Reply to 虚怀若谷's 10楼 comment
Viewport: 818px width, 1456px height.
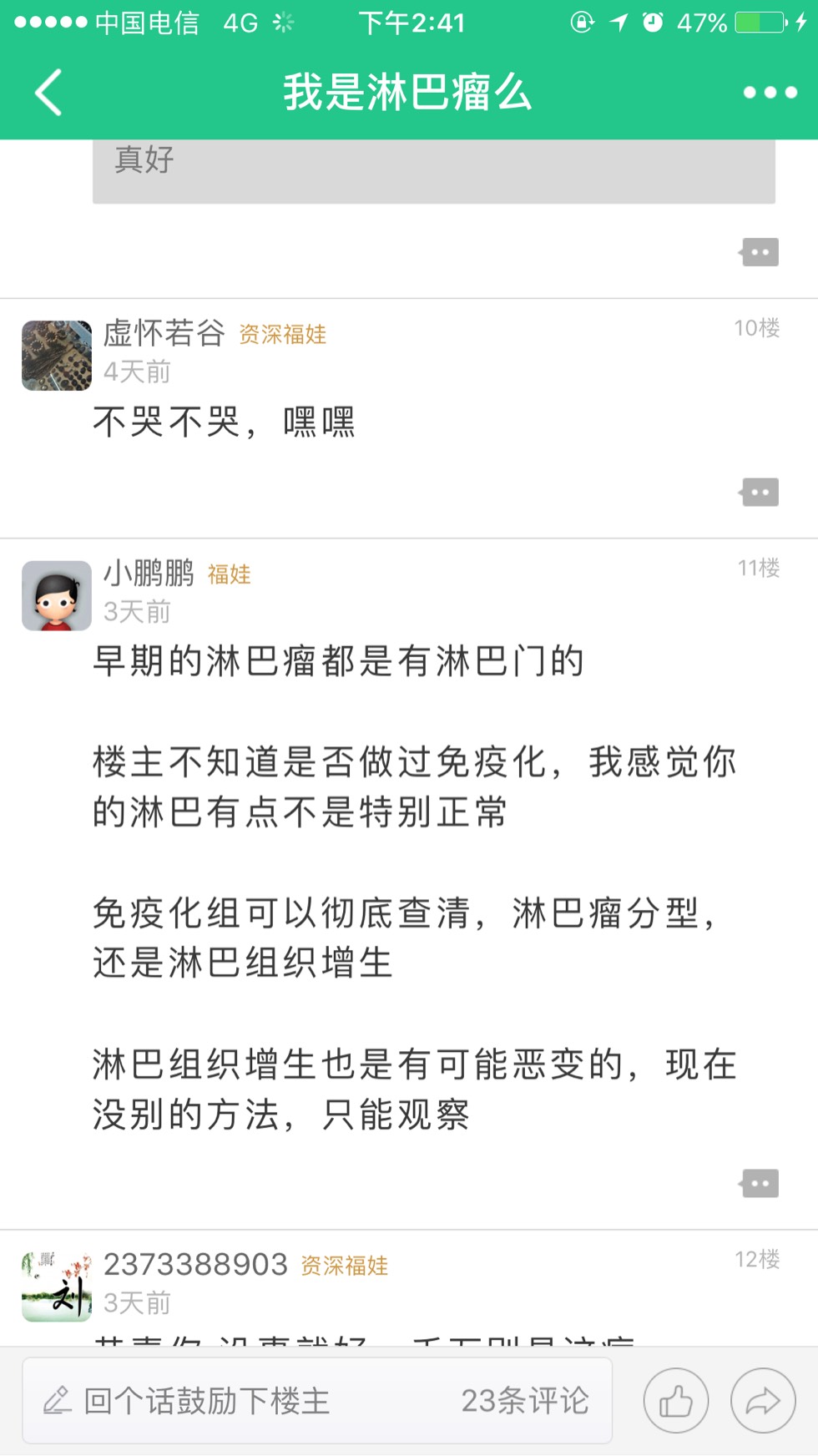coord(759,493)
